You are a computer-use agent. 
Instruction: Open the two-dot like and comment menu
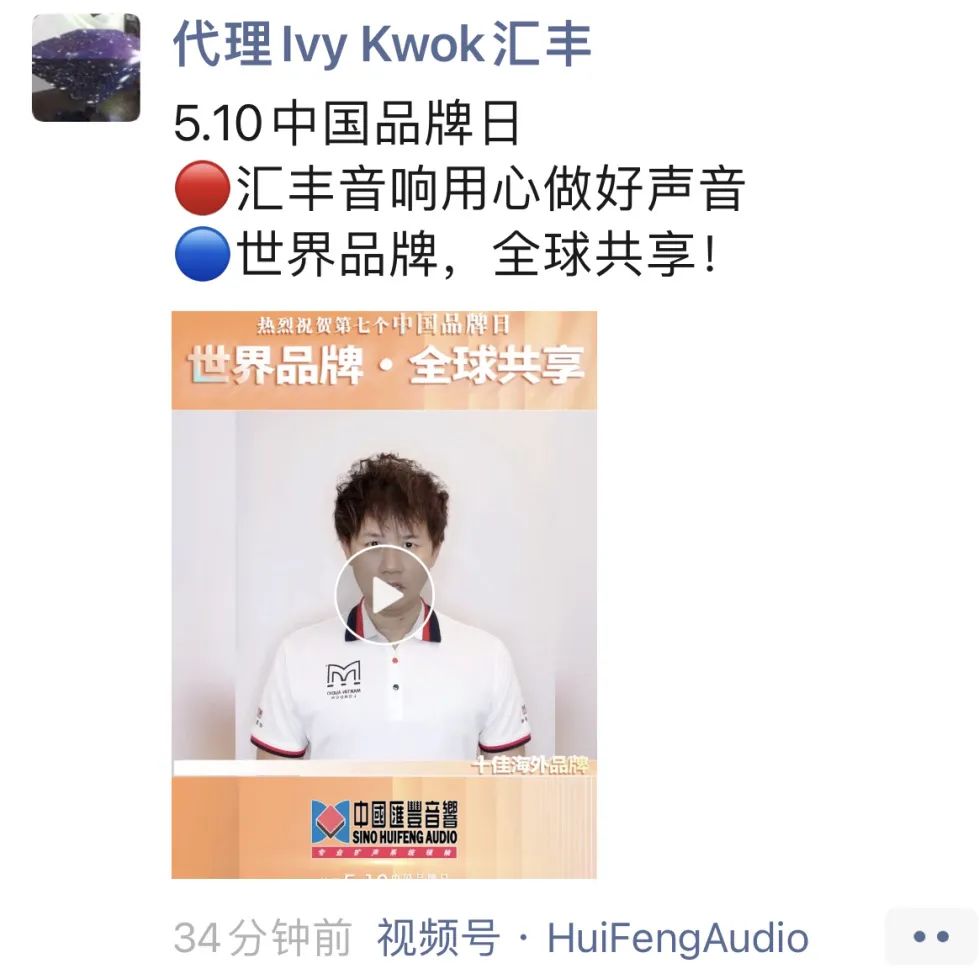click(x=930, y=937)
